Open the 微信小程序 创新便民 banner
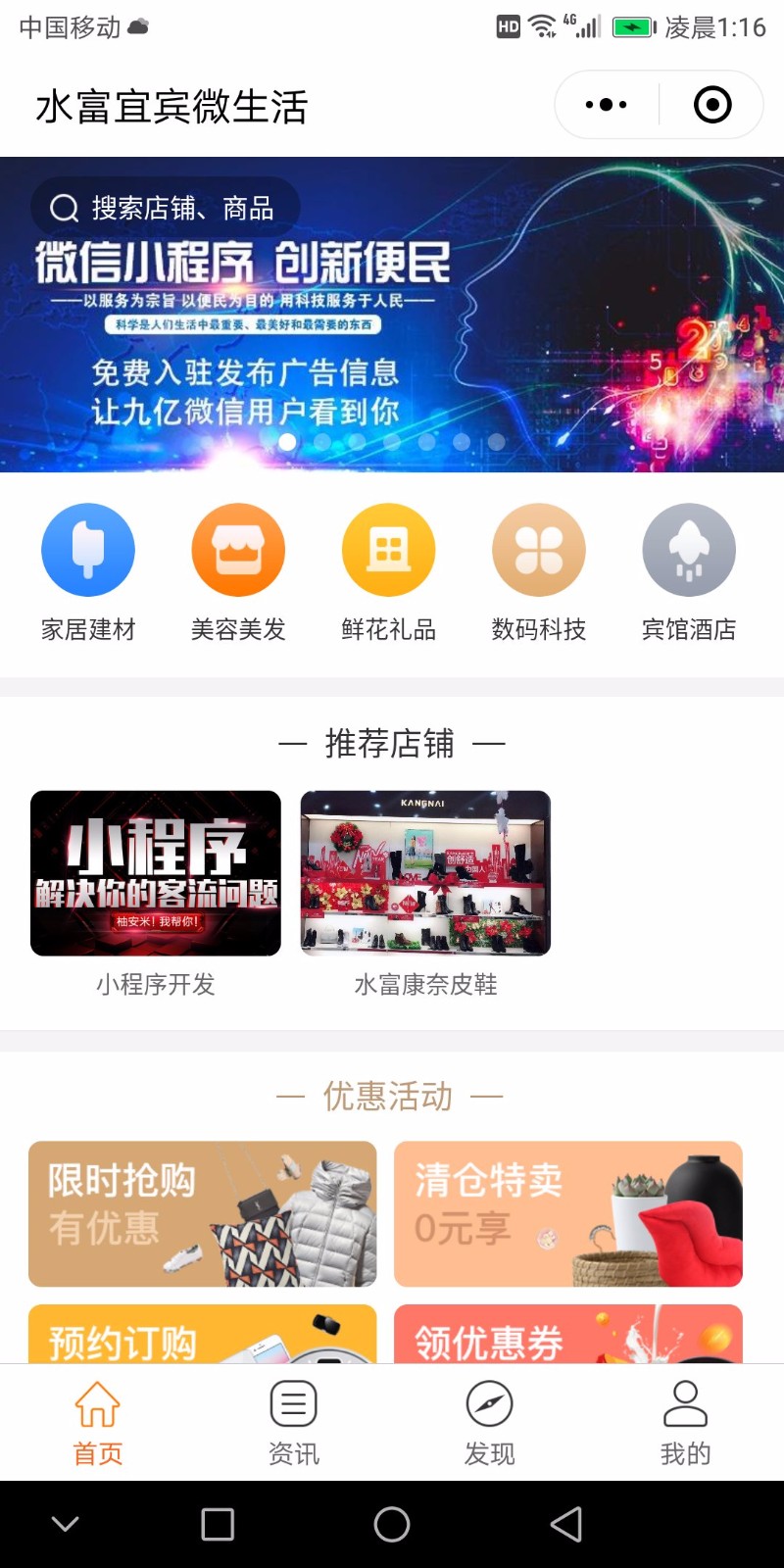Screen dimensions: 784x1568 (392, 315)
